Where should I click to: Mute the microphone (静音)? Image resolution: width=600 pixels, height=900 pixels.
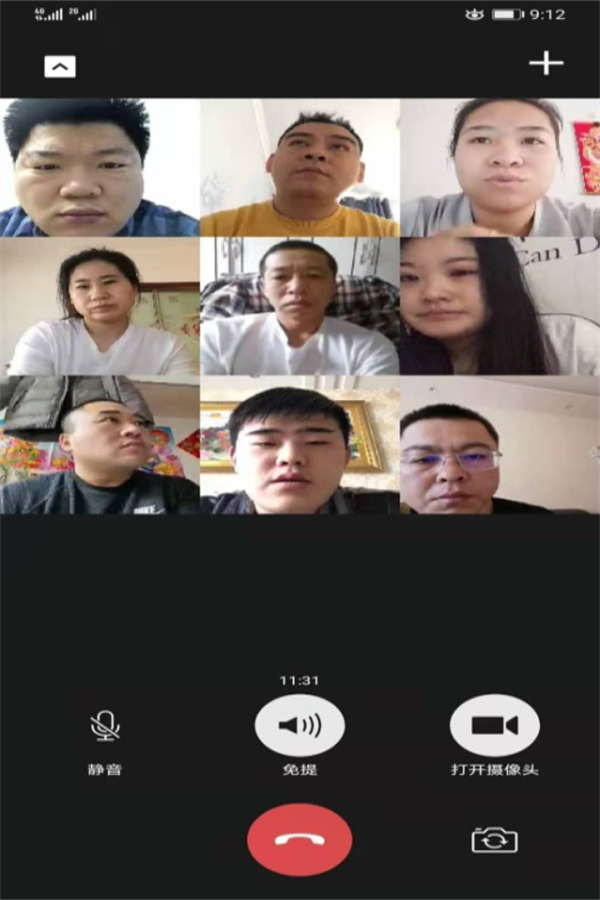click(105, 726)
